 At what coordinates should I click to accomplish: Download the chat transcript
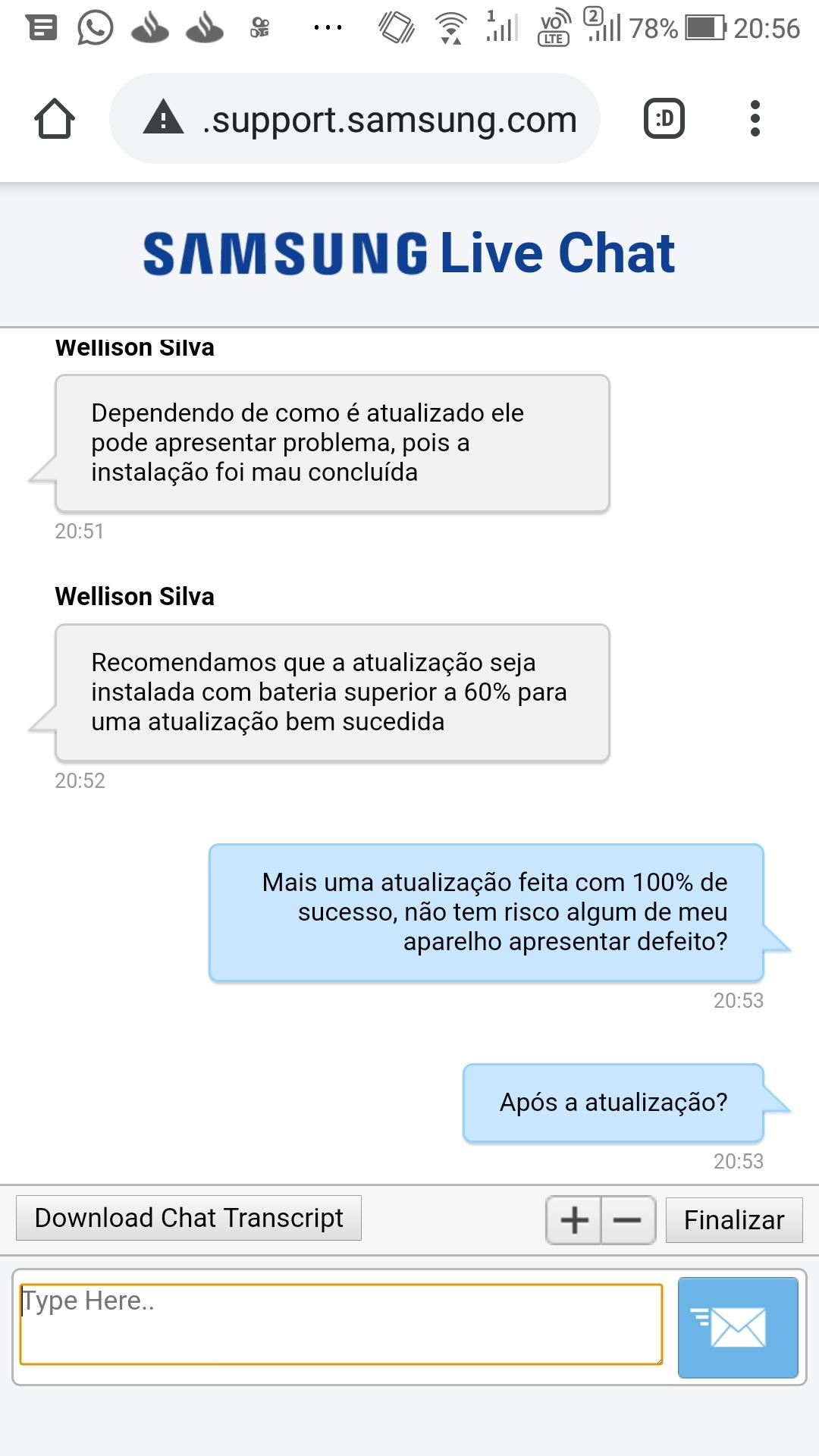pos(189,1218)
